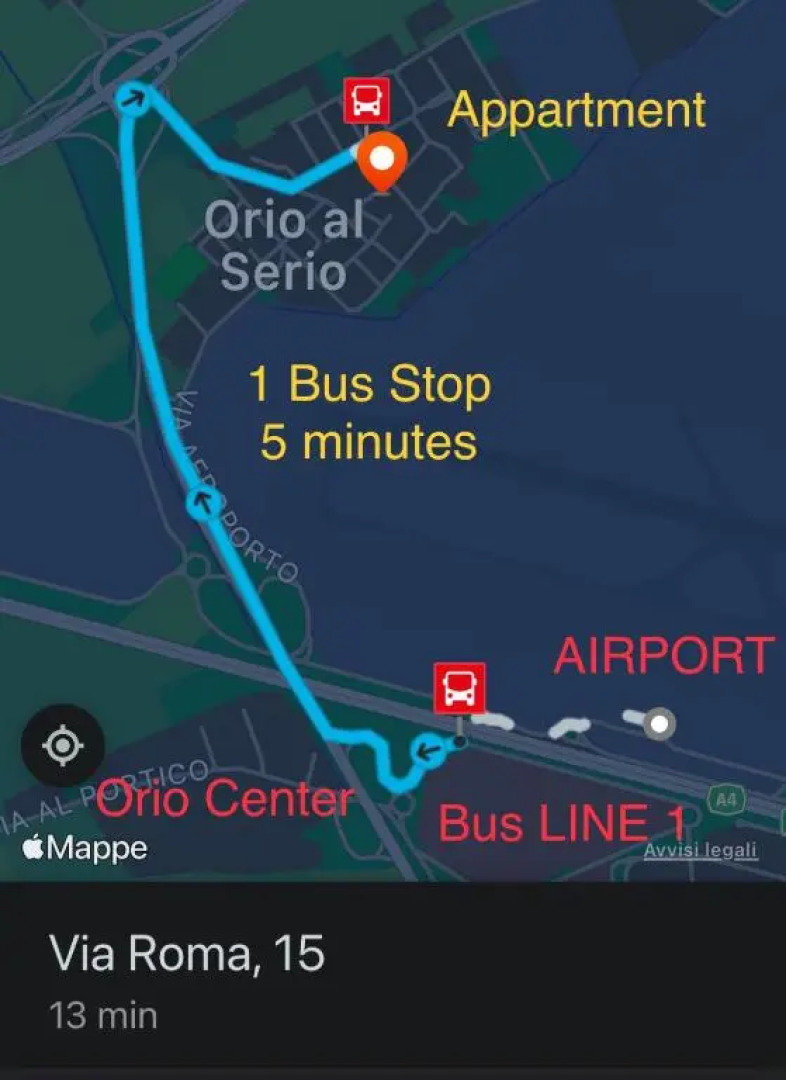Click the direction arrow at the roundabout

[133, 99]
